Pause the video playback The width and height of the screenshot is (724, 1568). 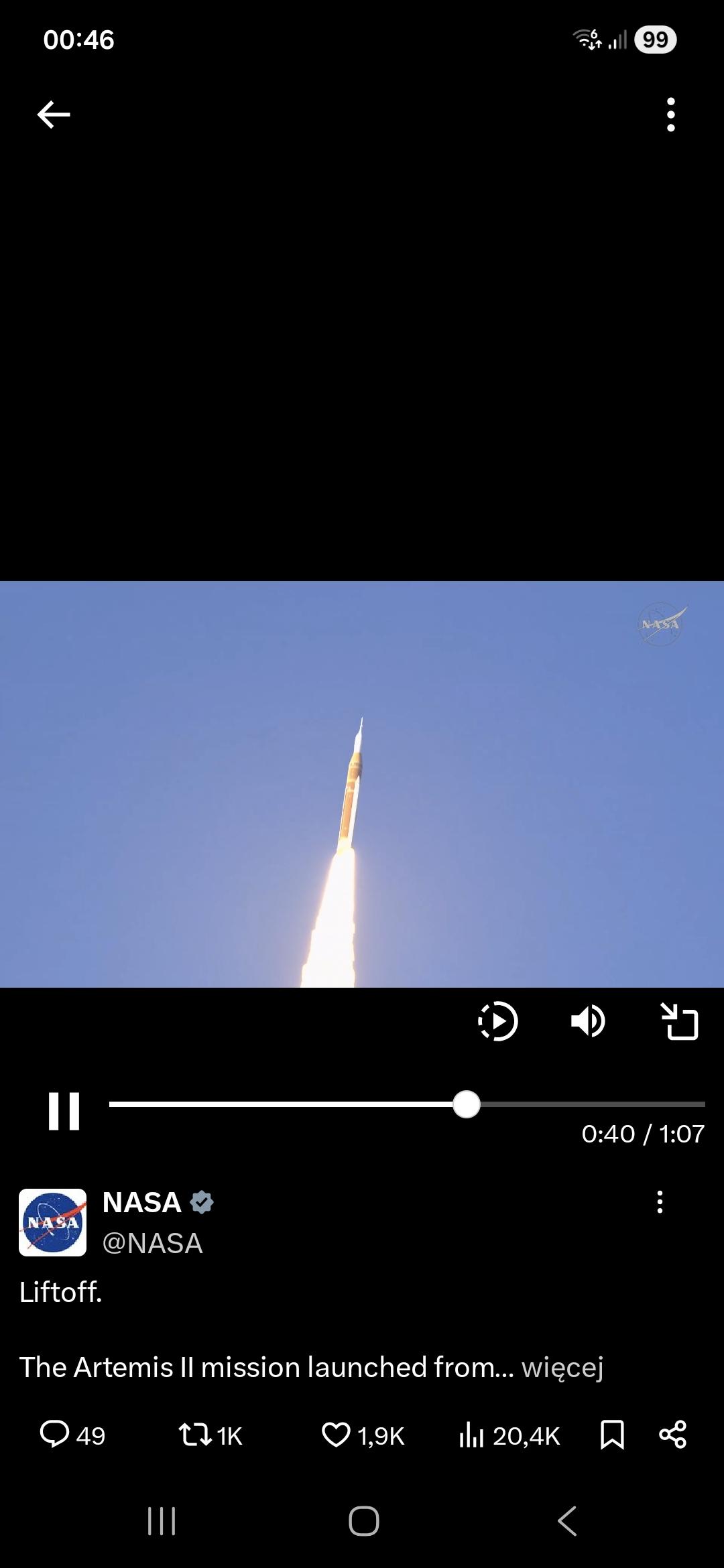tap(64, 1111)
